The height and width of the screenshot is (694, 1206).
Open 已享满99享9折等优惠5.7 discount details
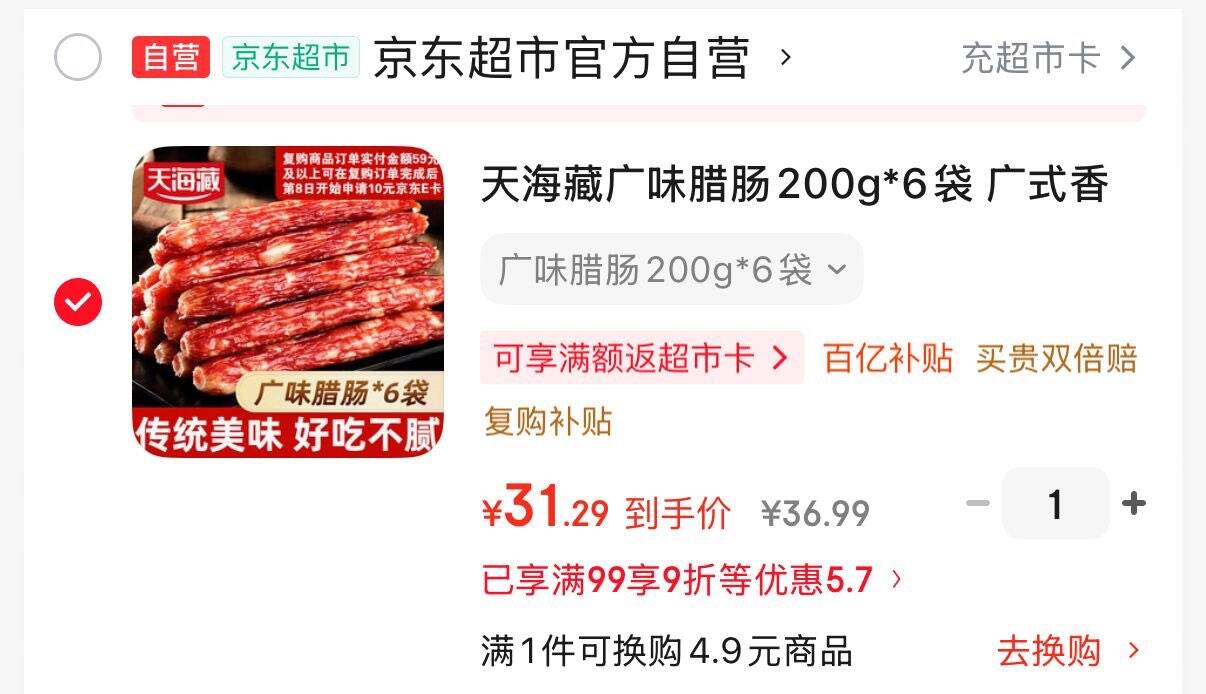click(692, 579)
